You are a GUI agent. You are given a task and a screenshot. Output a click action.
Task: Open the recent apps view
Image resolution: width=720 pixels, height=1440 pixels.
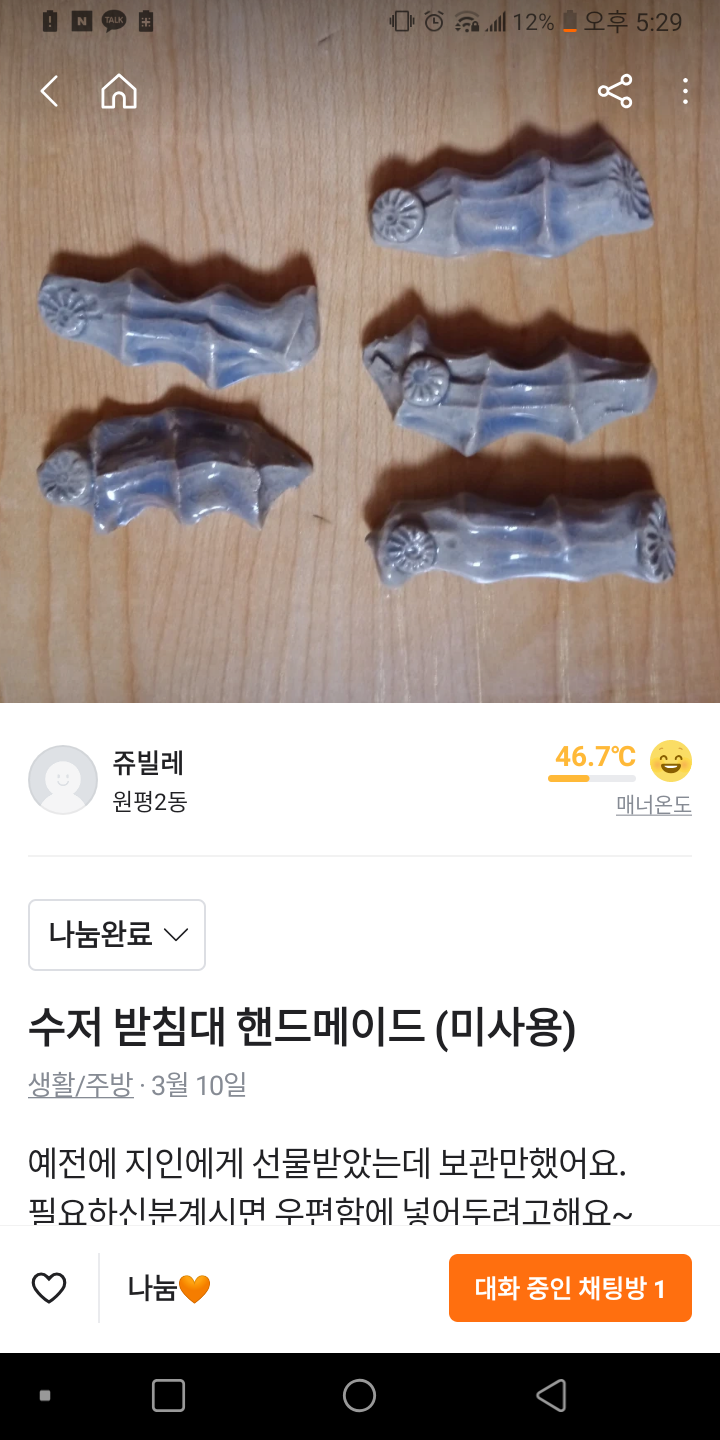[x=168, y=1395]
